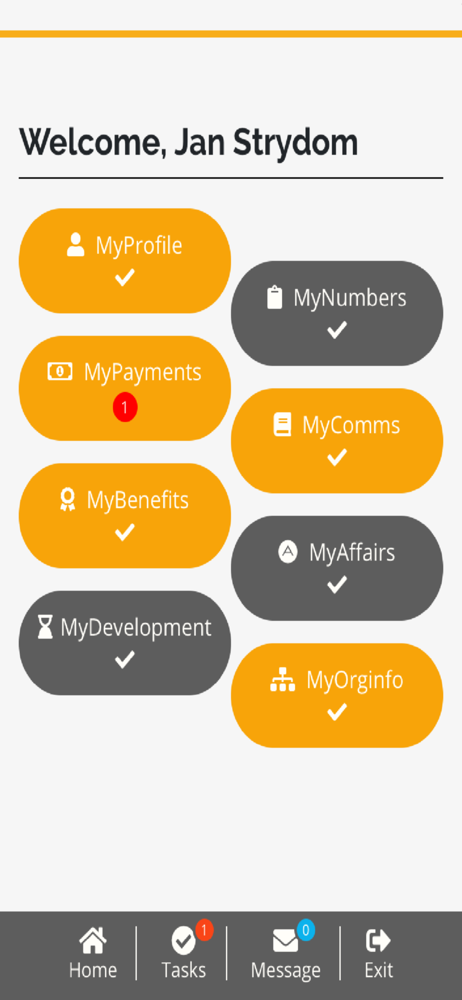Open the MyOrginfo section

pos(337,695)
